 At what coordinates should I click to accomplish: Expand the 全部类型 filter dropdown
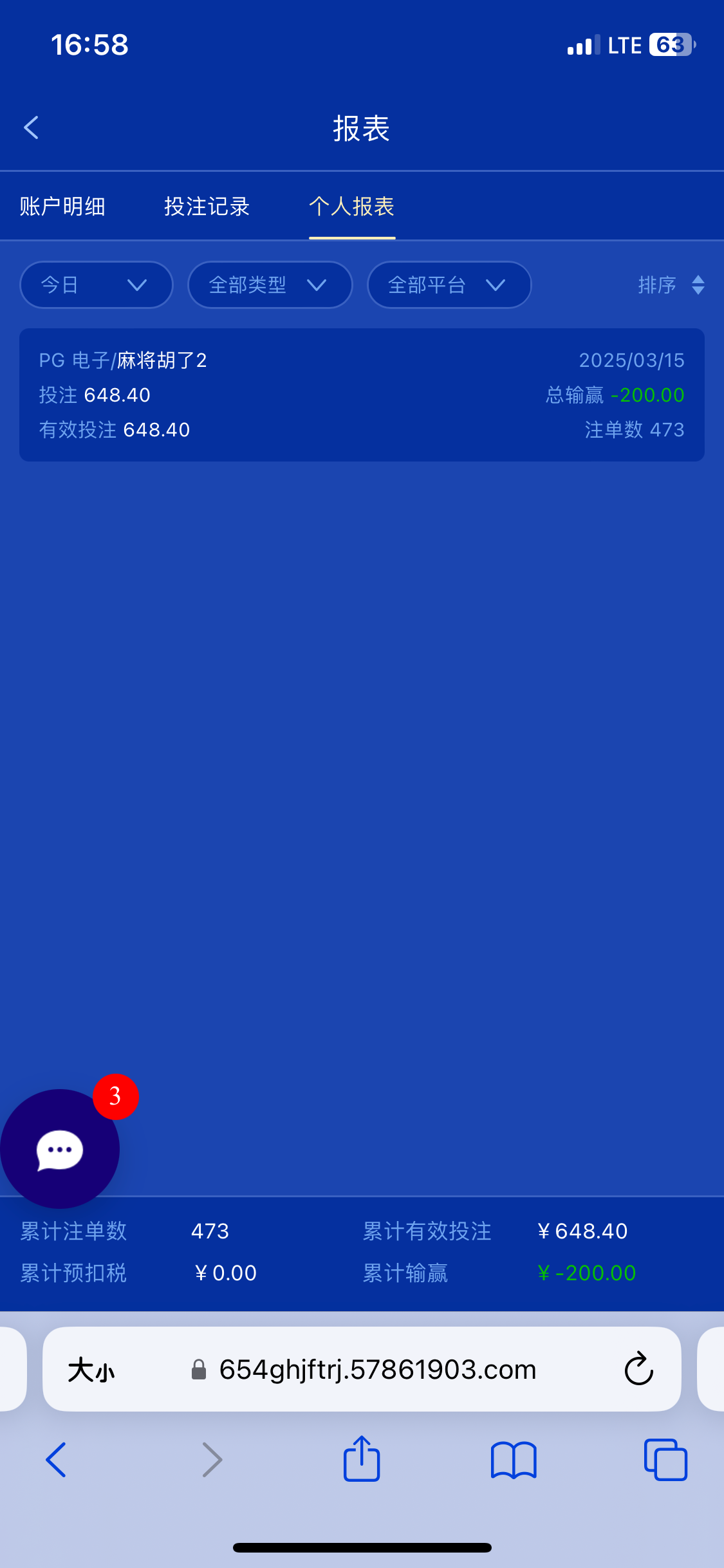pos(270,285)
